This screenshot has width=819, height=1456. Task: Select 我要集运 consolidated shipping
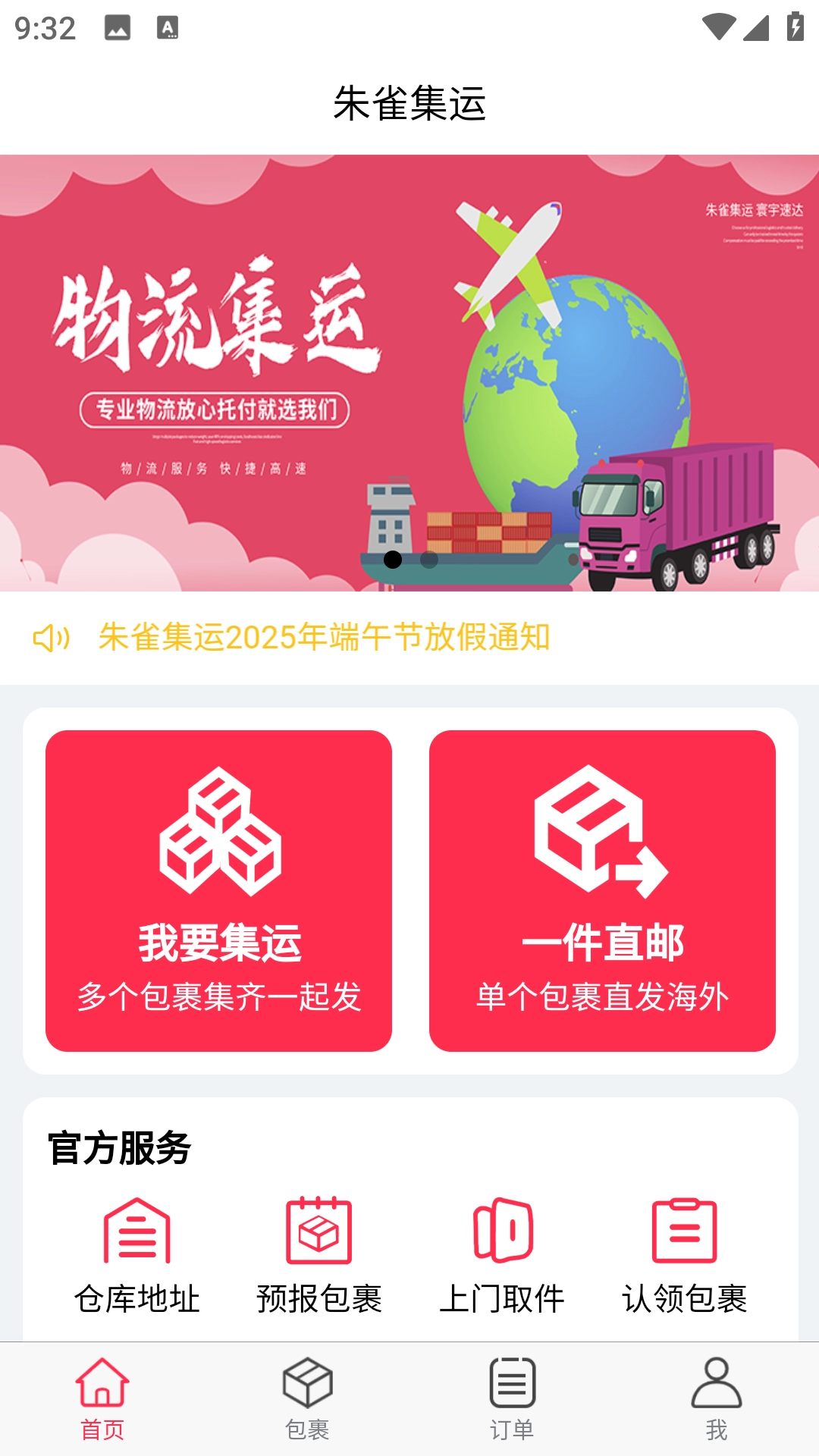(x=218, y=890)
